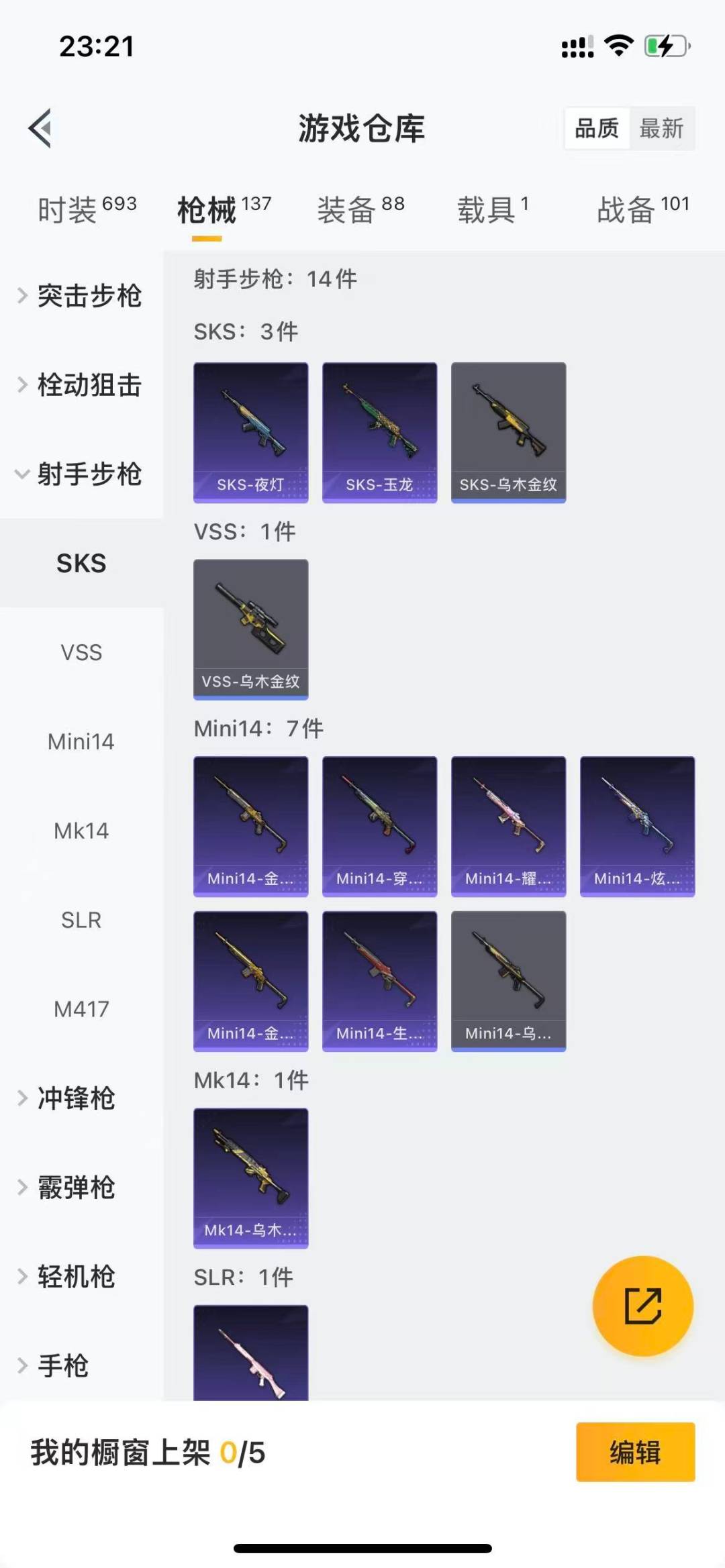Screen dimensions: 725x1568
Task: Select Mk14 in the side list
Action: coord(81,831)
